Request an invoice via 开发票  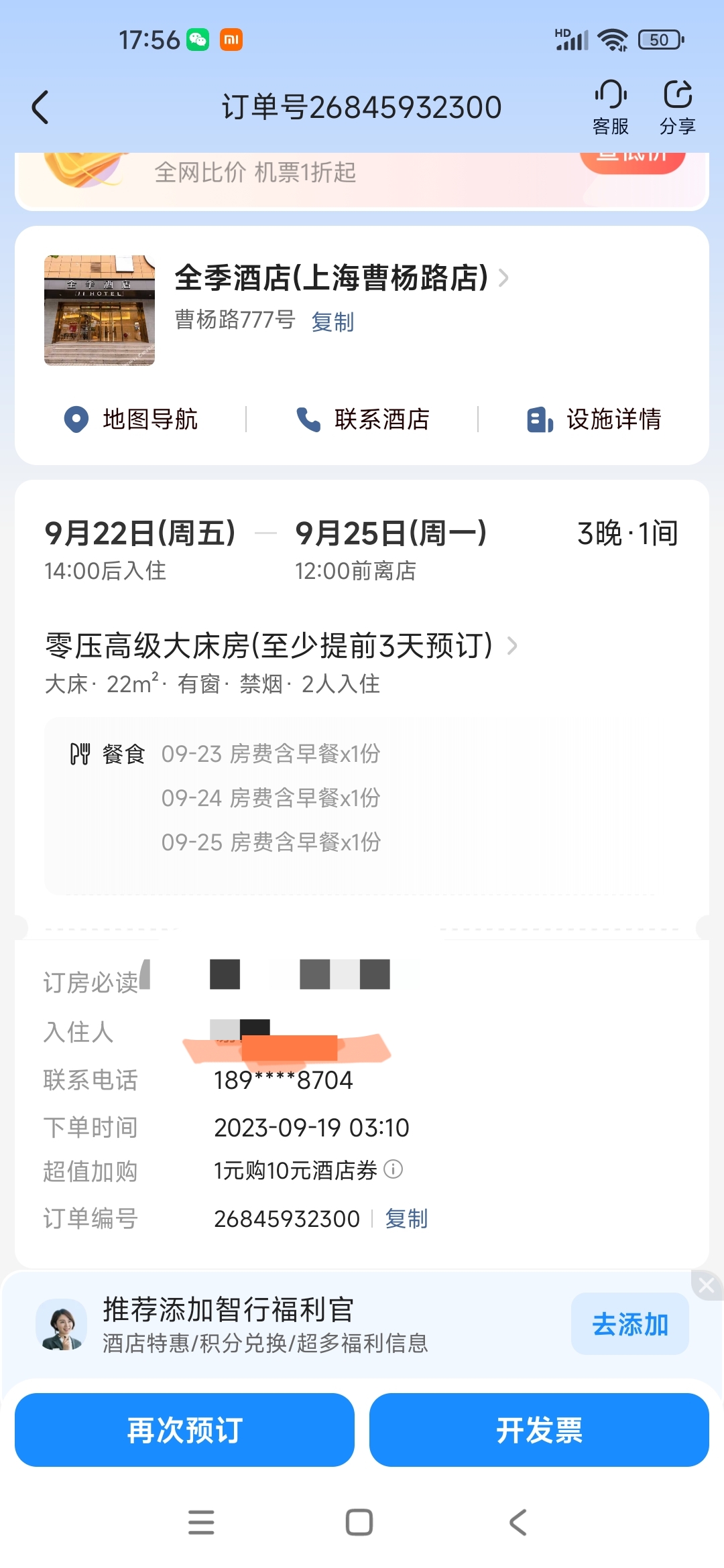click(x=539, y=1429)
